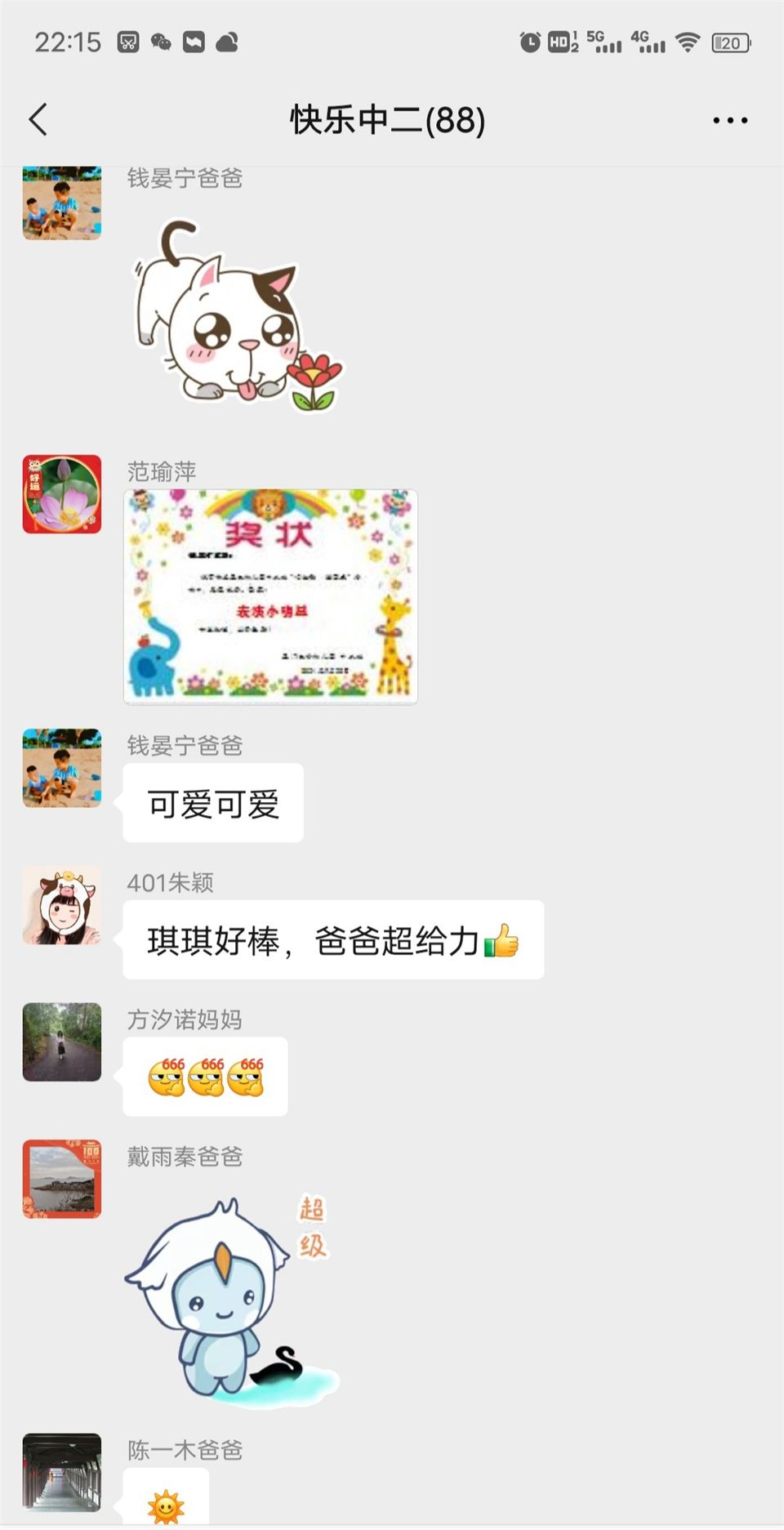Open the group chat overflow menu

click(x=729, y=120)
